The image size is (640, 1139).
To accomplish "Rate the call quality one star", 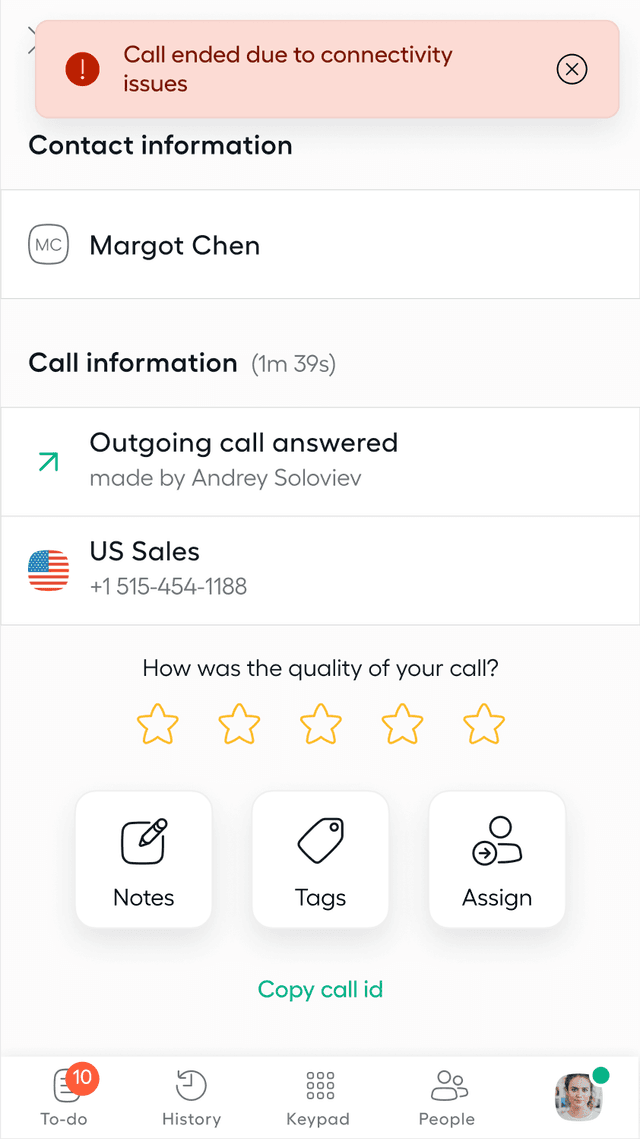I will coord(158,723).
